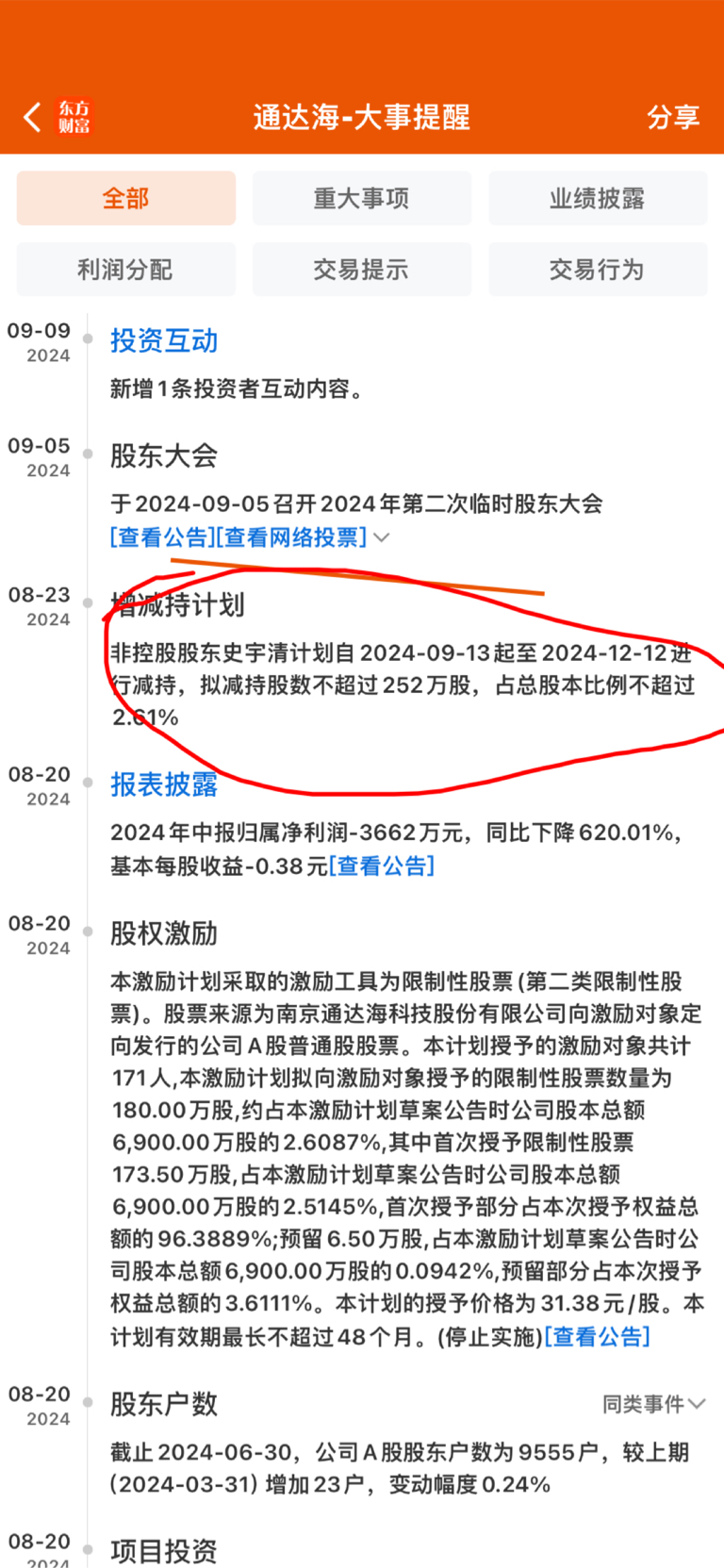Filter by 交易行为
The height and width of the screenshot is (1568, 724).
click(598, 270)
